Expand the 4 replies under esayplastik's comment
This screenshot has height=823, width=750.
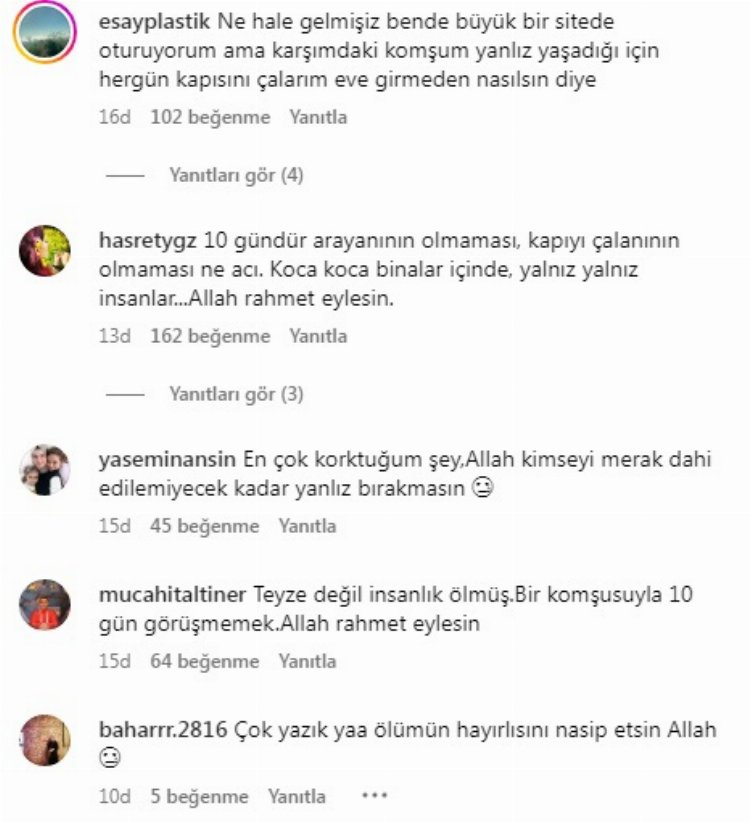click(236, 175)
